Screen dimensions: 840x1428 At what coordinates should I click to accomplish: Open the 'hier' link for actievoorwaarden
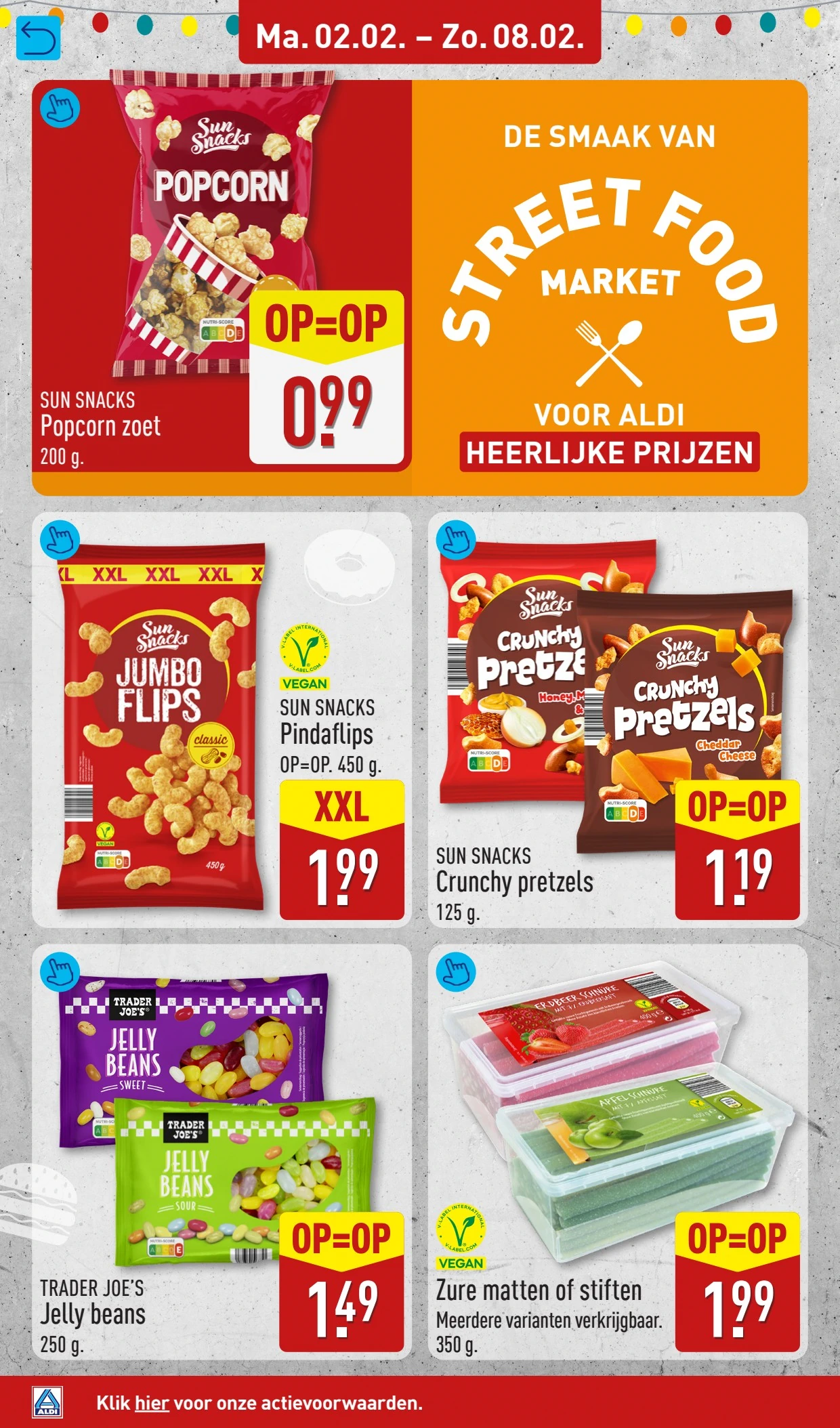point(152,1402)
